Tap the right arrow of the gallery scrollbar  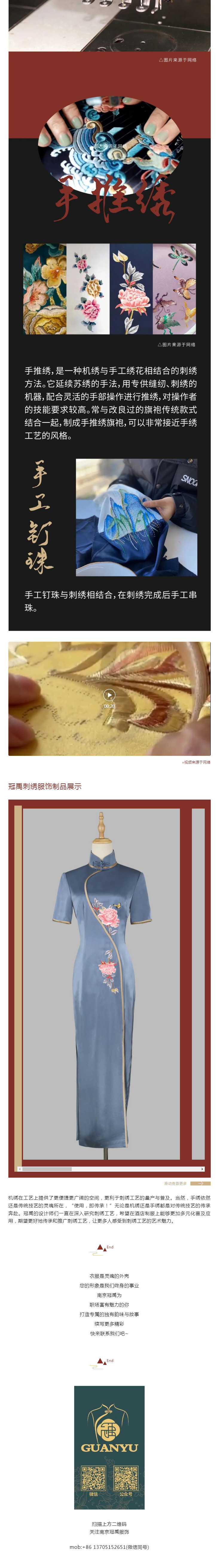(202, 1169)
